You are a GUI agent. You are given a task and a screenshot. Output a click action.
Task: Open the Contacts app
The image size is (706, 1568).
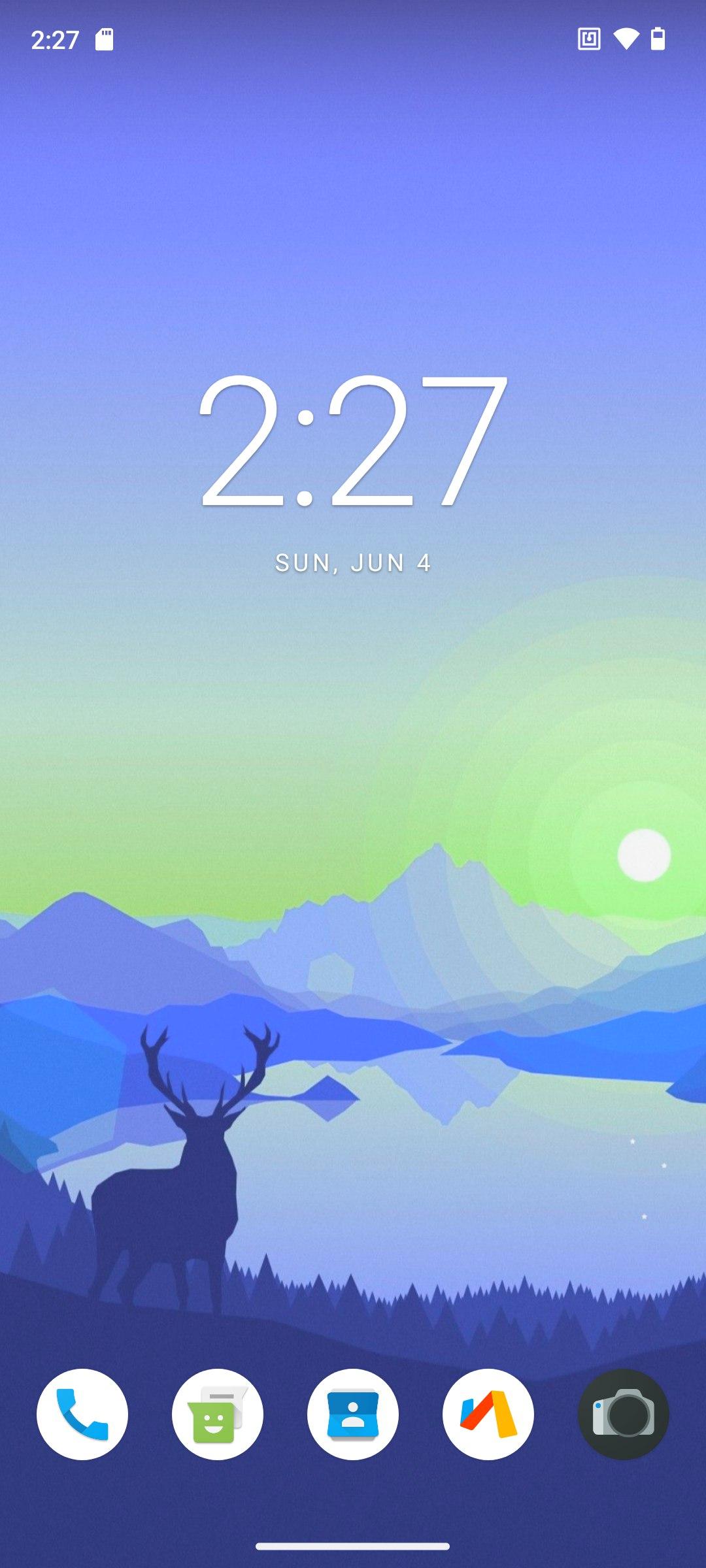click(x=353, y=1414)
